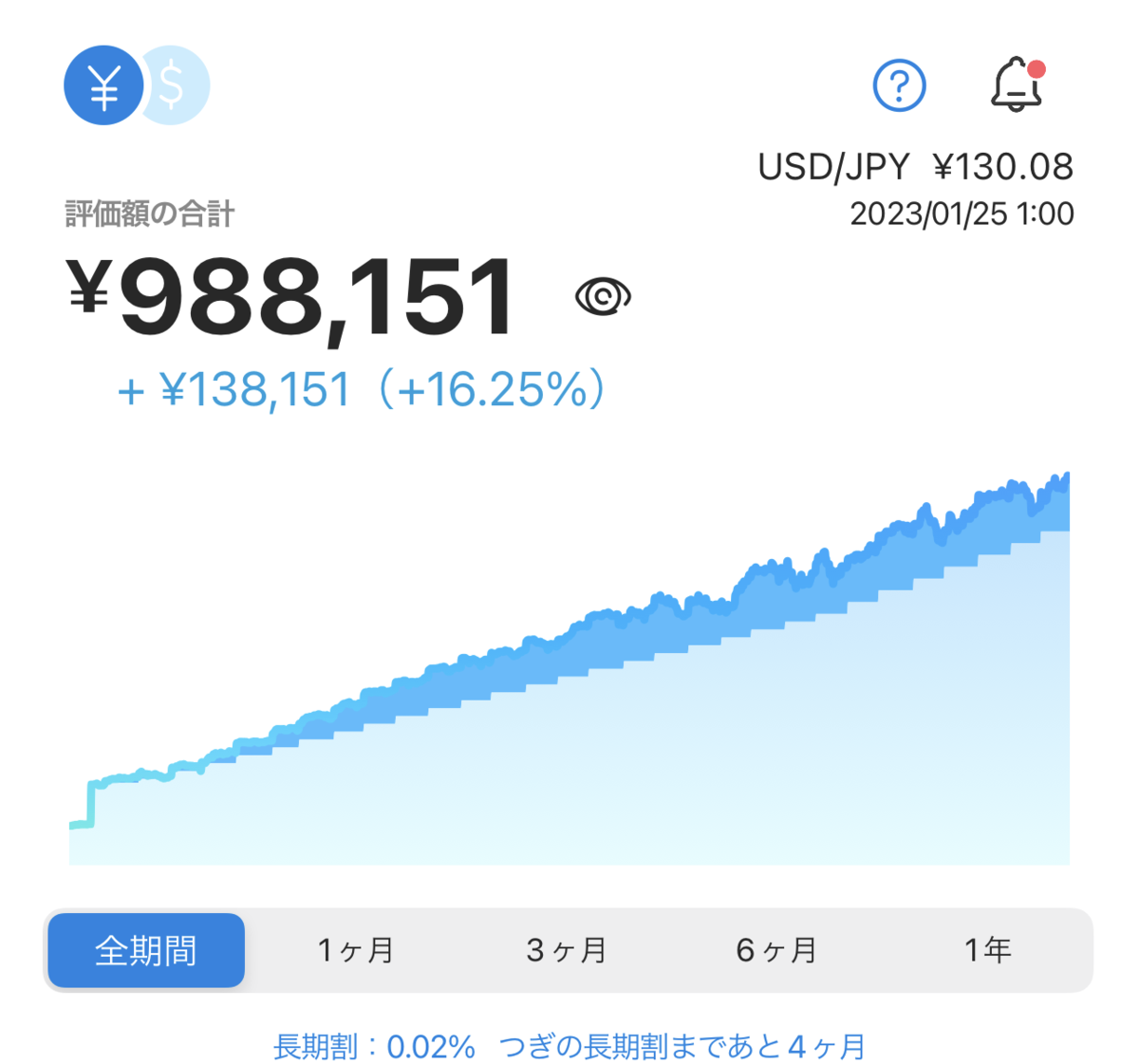Screen dimensions: 1139x1064
Task: Change chart range to 6ヶ月
Action: 776,950
